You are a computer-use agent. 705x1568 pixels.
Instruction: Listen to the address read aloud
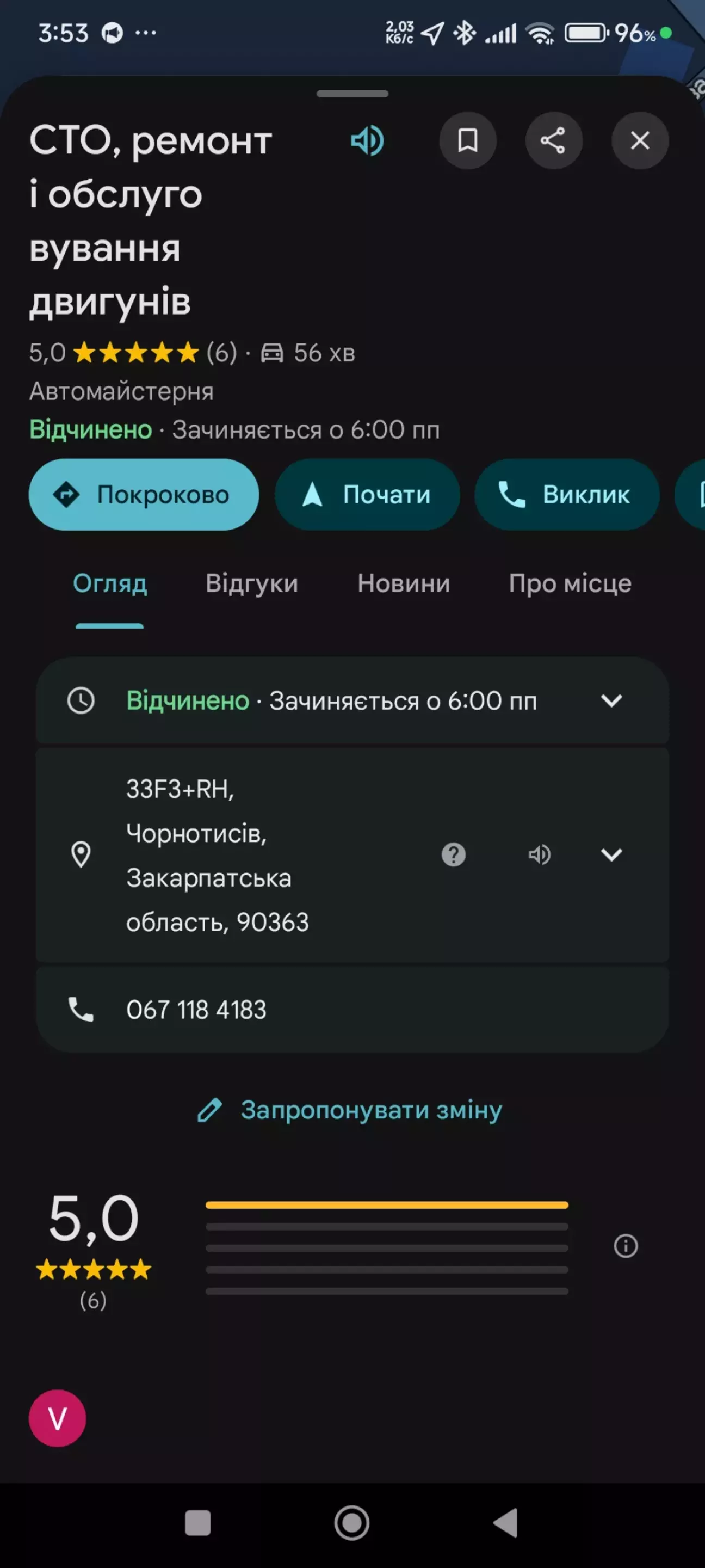click(x=539, y=854)
